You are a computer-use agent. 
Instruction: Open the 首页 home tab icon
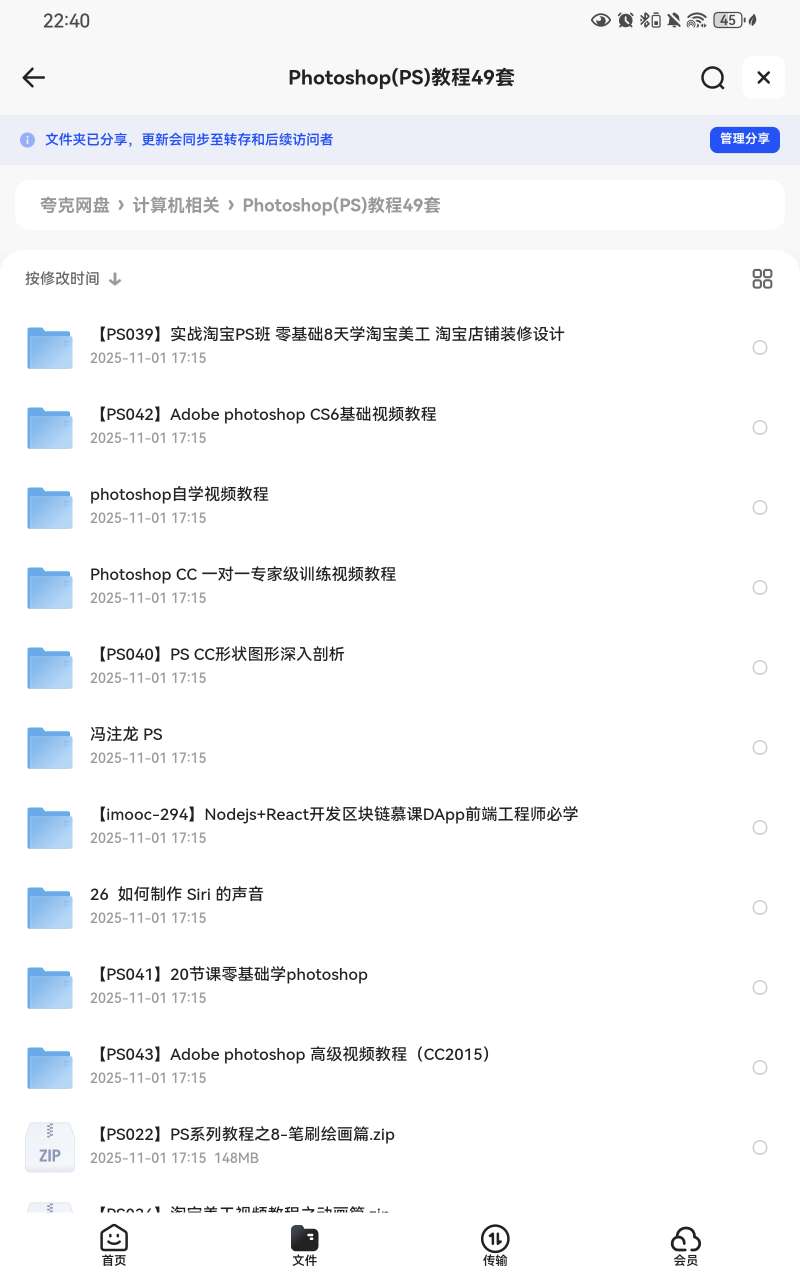pyautogui.click(x=113, y=1238)
